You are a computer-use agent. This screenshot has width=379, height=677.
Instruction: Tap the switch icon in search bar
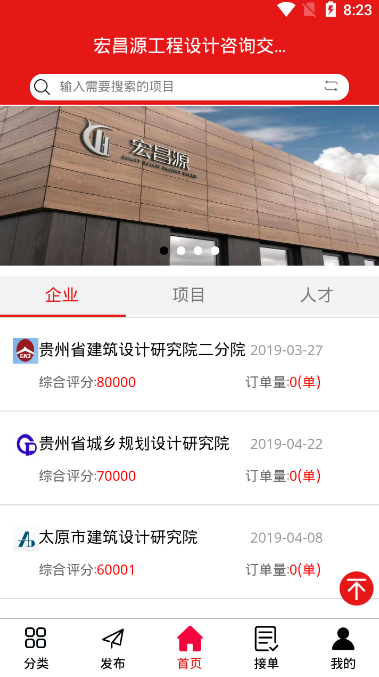[331, 86]
